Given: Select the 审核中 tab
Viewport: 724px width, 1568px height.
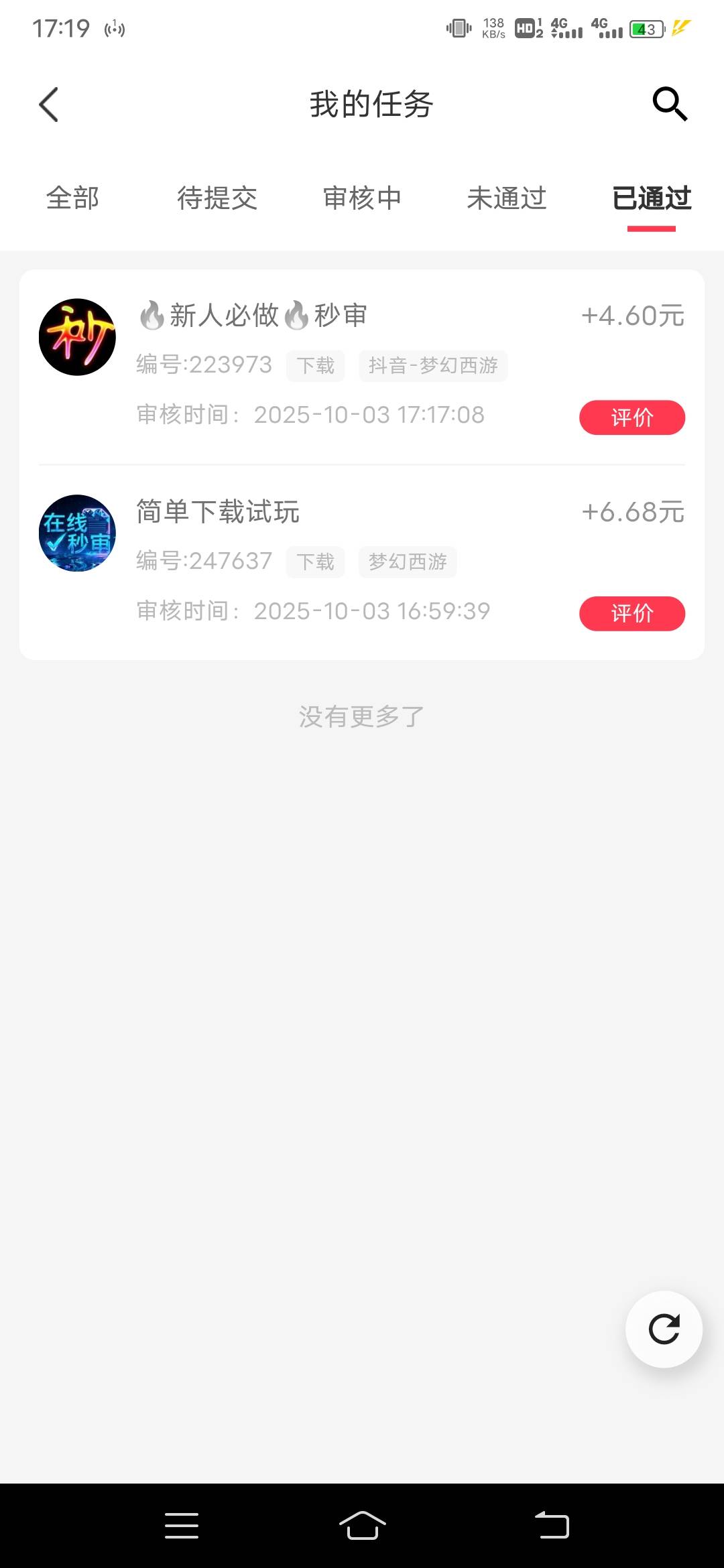Looking at the screenshot, I should click(362, 198).
